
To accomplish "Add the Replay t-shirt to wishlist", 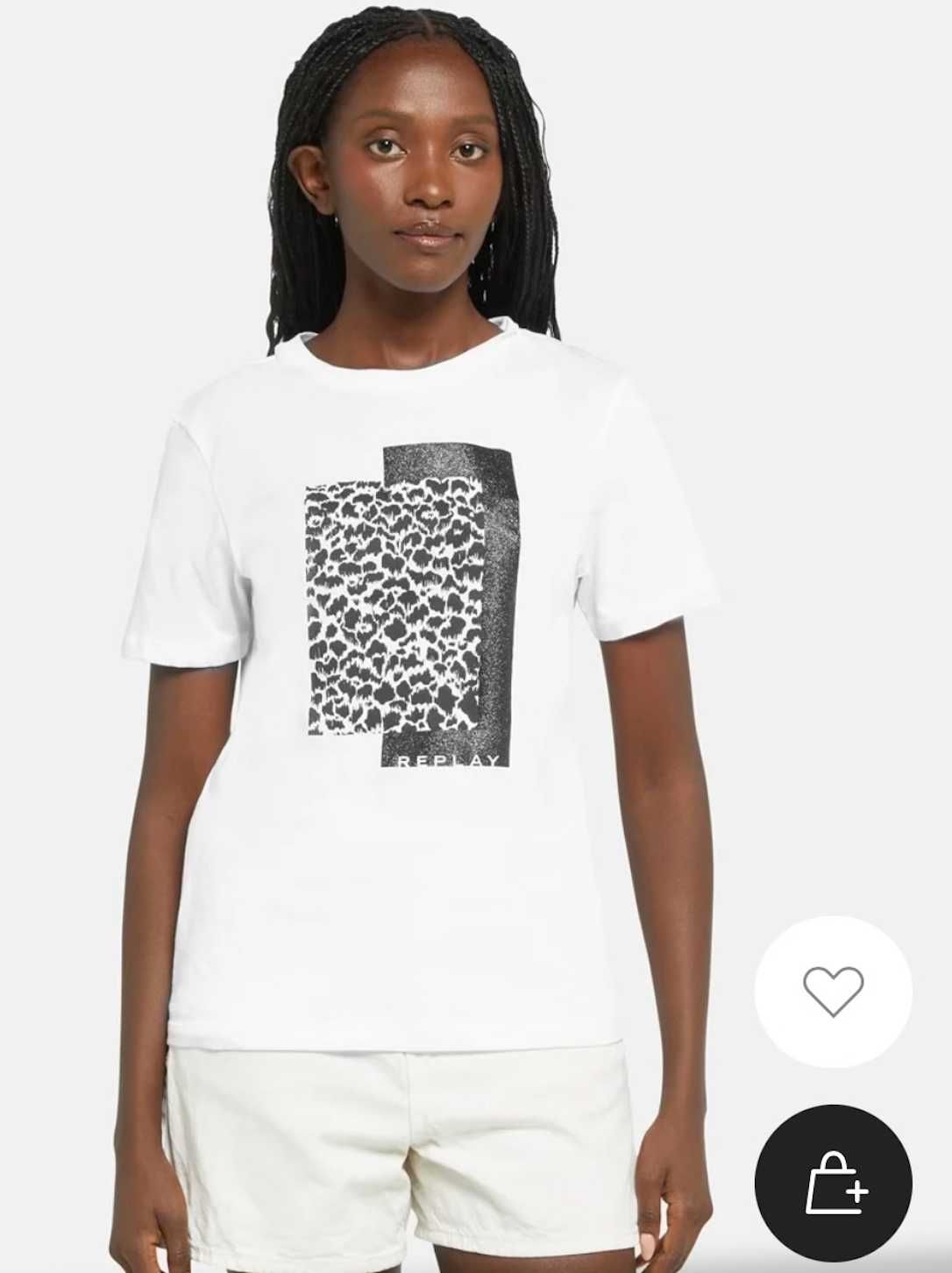I will point(833,992).
